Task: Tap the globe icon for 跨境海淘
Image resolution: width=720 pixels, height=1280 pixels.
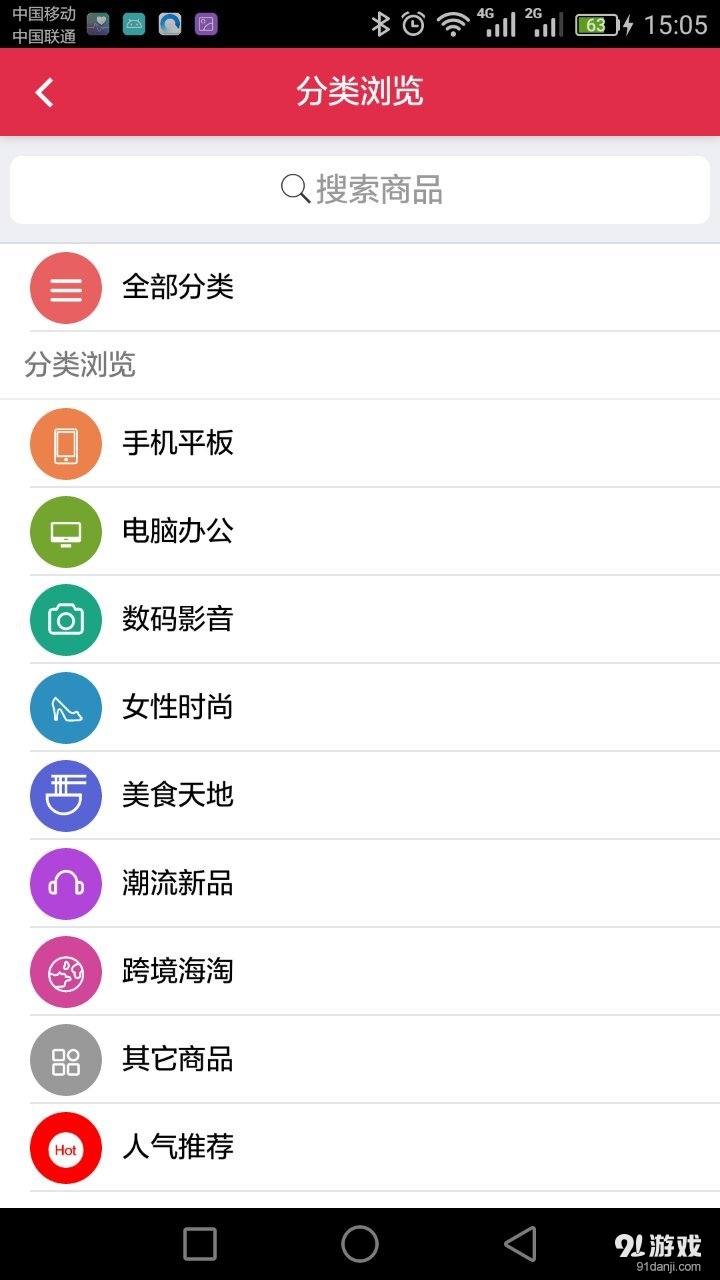Action: coord(66,972)
